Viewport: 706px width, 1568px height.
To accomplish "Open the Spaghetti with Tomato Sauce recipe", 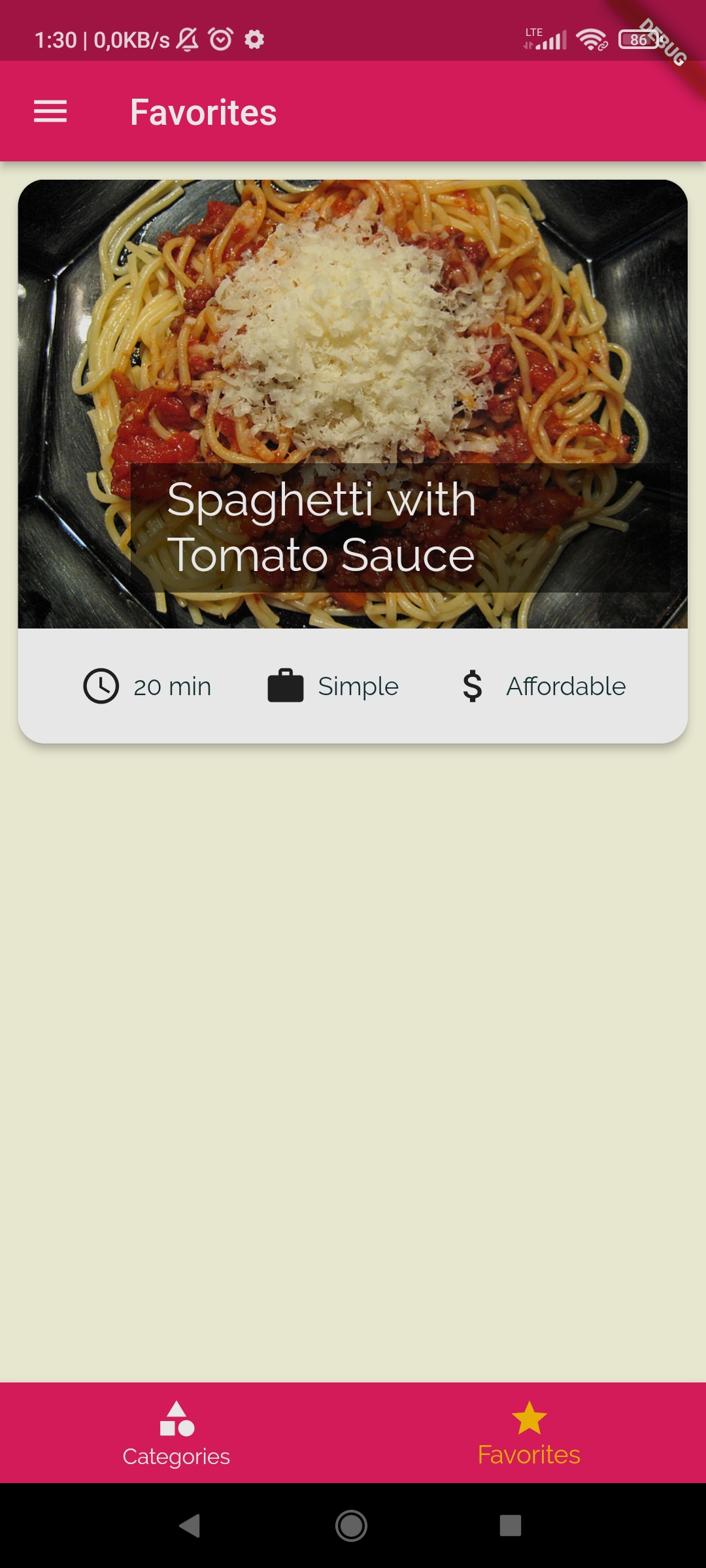I will coord(353,402).
